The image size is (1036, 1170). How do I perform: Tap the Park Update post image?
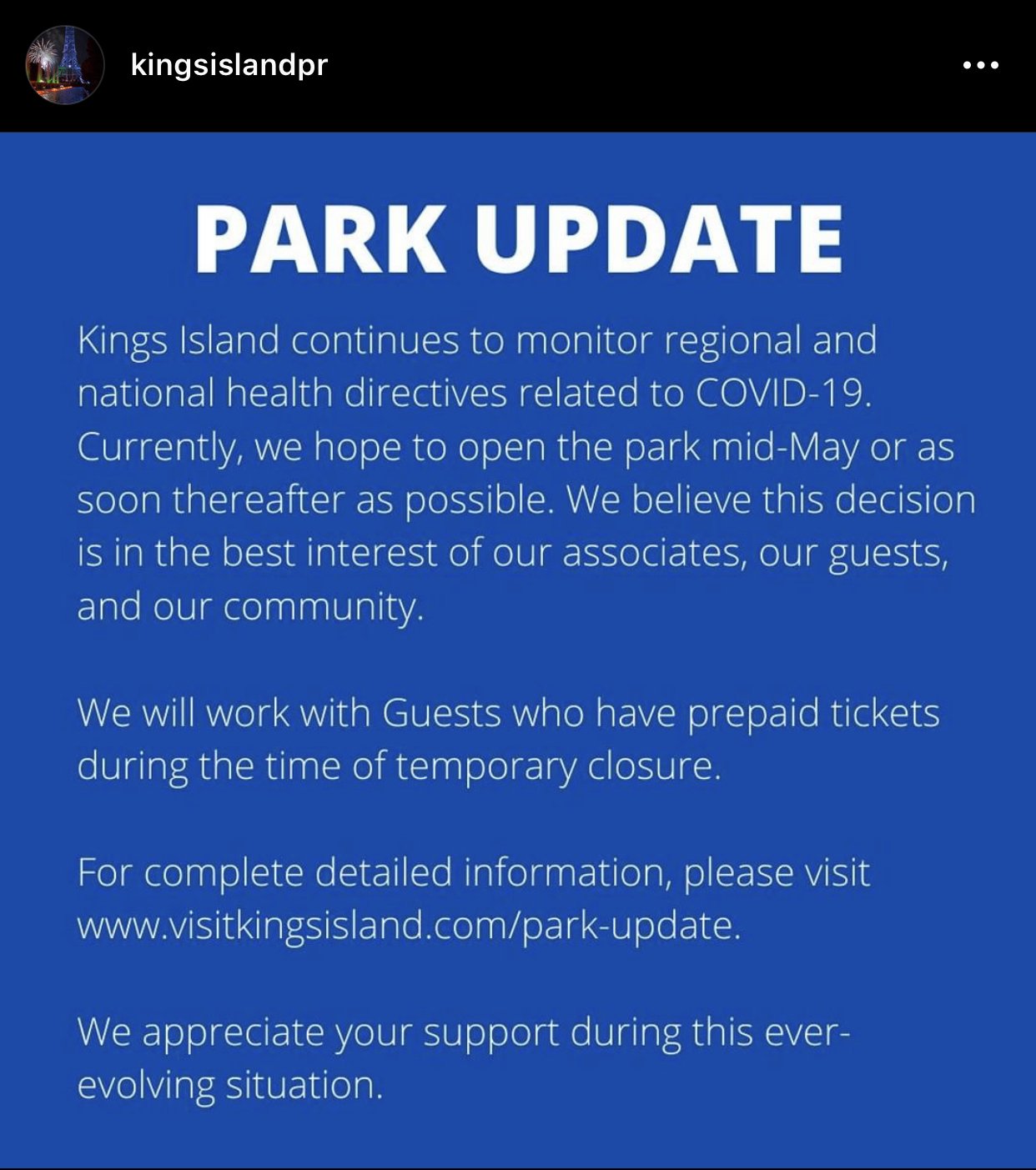(x=518, y=650)
